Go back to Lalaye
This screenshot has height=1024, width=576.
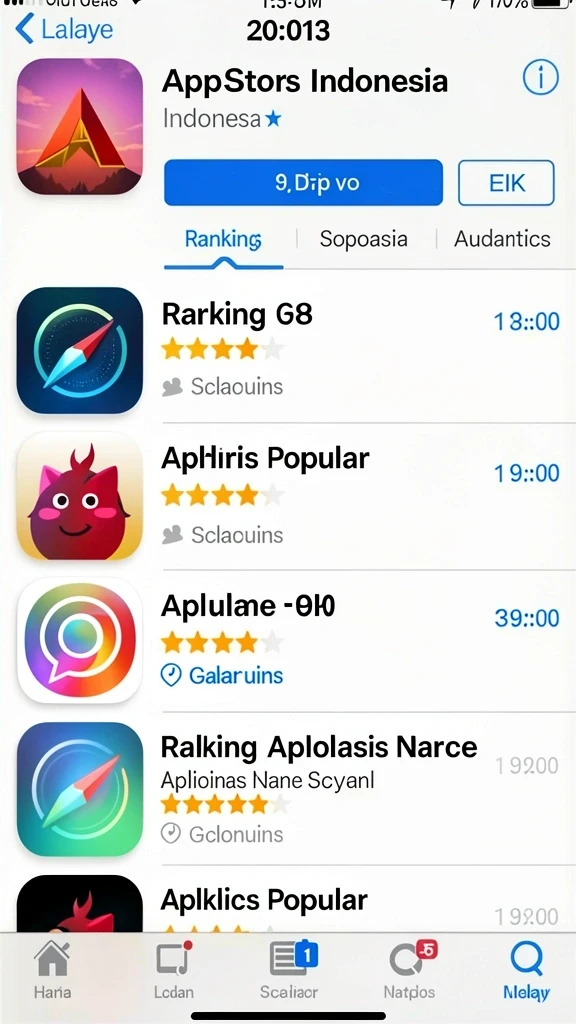click(64, 29)
